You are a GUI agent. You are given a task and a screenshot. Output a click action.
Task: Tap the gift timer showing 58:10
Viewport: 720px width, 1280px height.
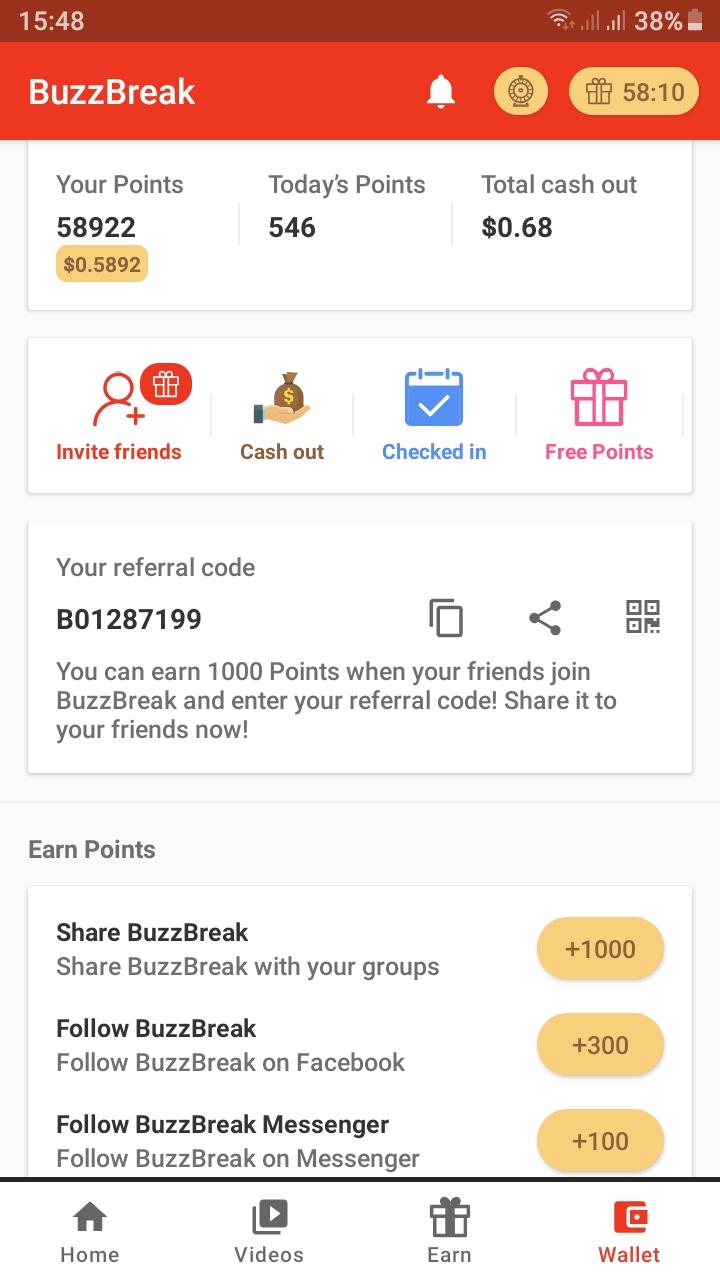pos(634,92)
